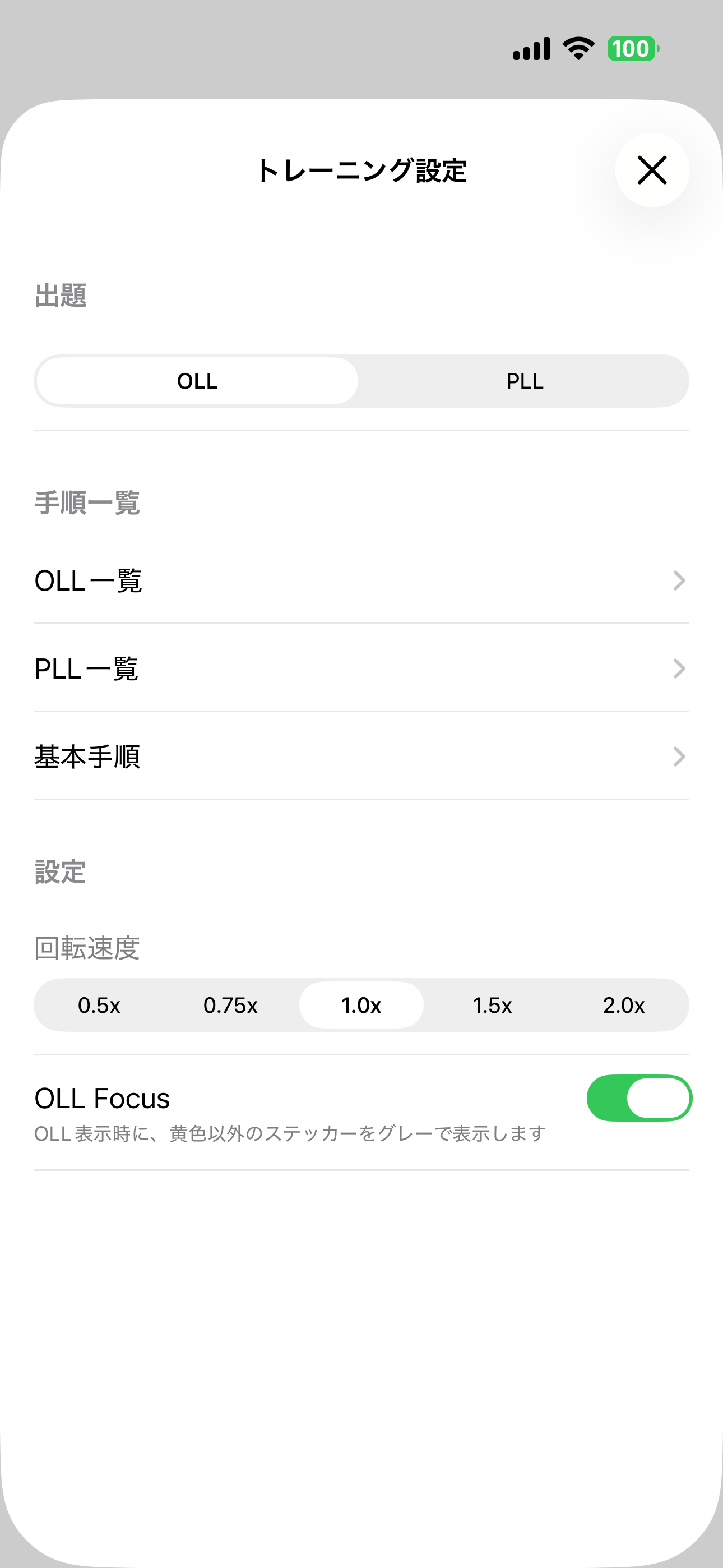Select 1.5x rotation speed
Image resolution: width=723 pixels, height=1568 pixels.
[x=492, y=1005]
